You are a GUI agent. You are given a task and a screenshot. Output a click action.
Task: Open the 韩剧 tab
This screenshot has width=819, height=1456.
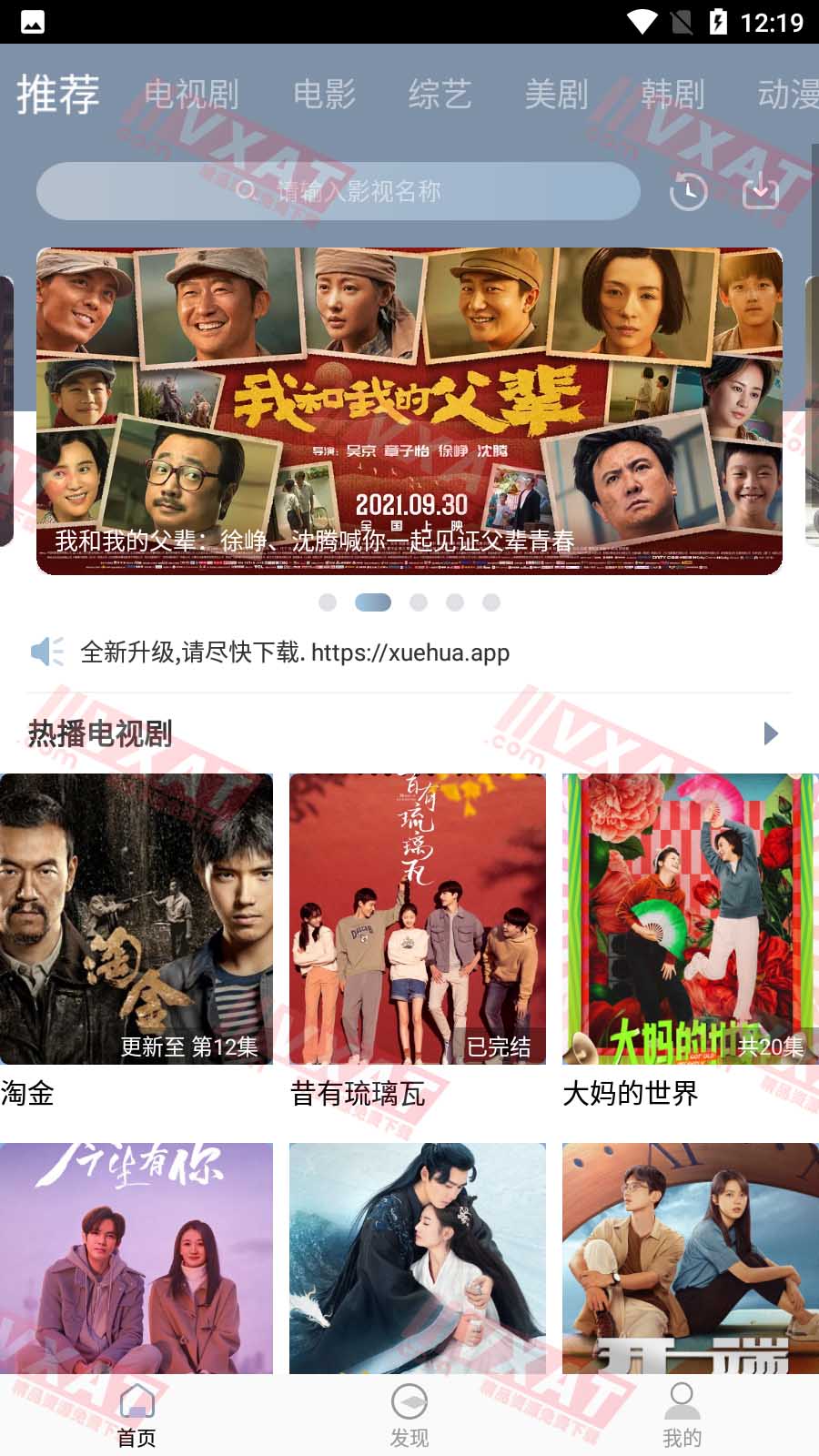672,95
